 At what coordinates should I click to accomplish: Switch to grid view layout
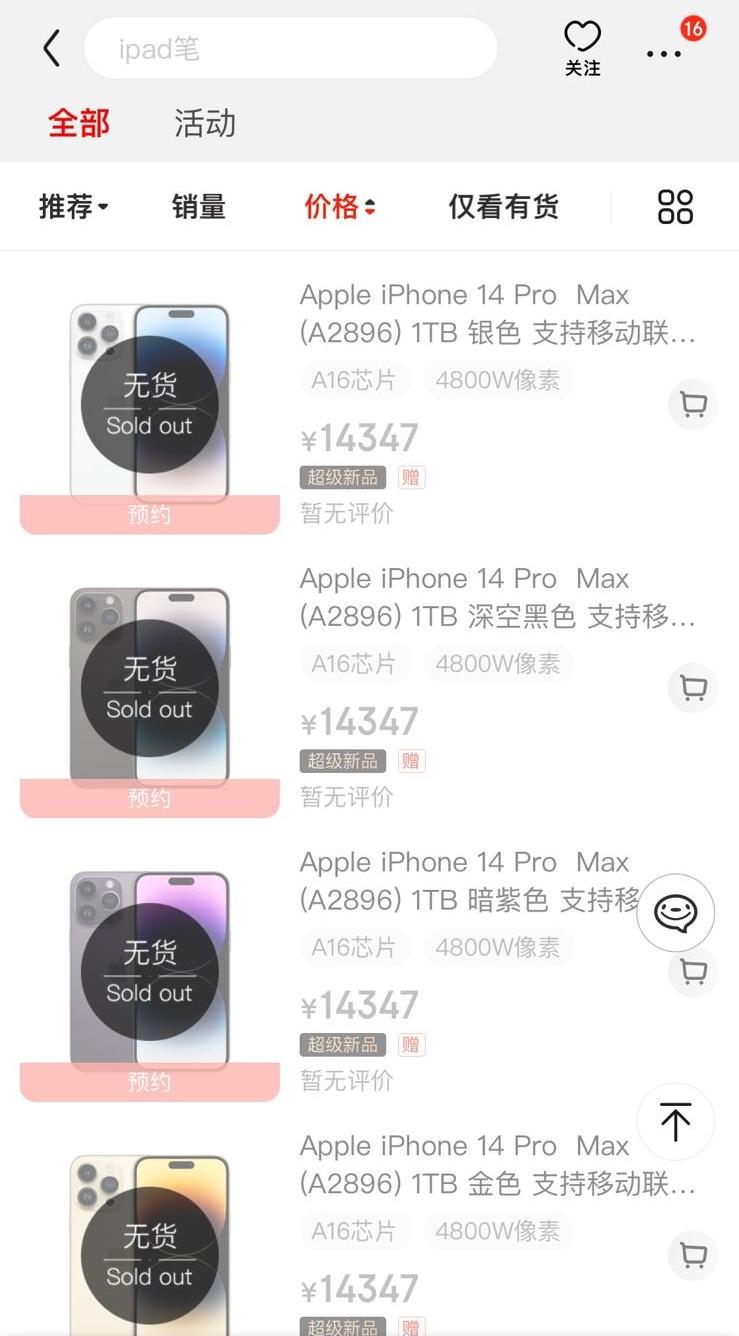[675, 206]
